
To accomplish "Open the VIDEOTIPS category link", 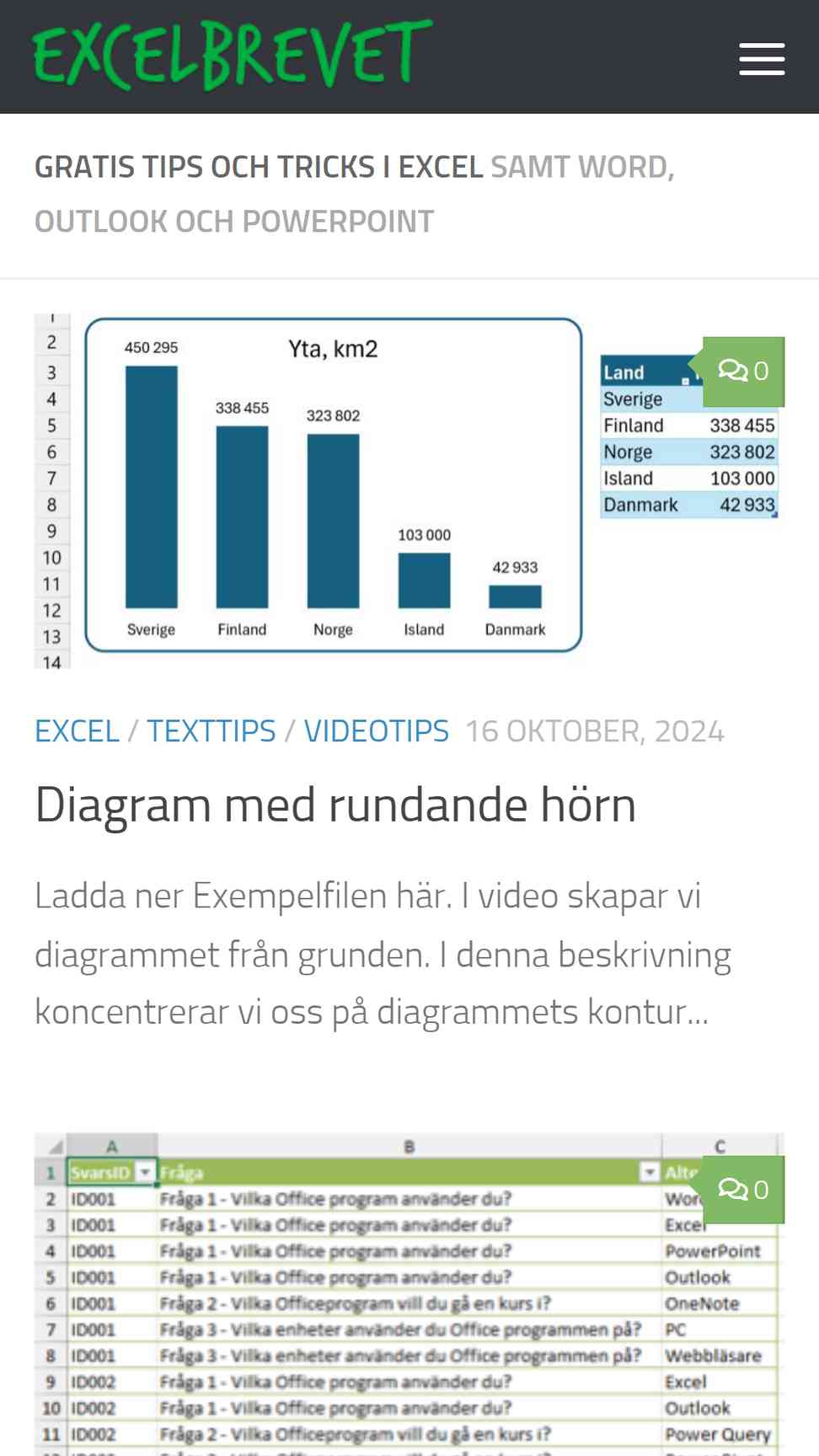I will pyautogui.click(x=376, y=731).
